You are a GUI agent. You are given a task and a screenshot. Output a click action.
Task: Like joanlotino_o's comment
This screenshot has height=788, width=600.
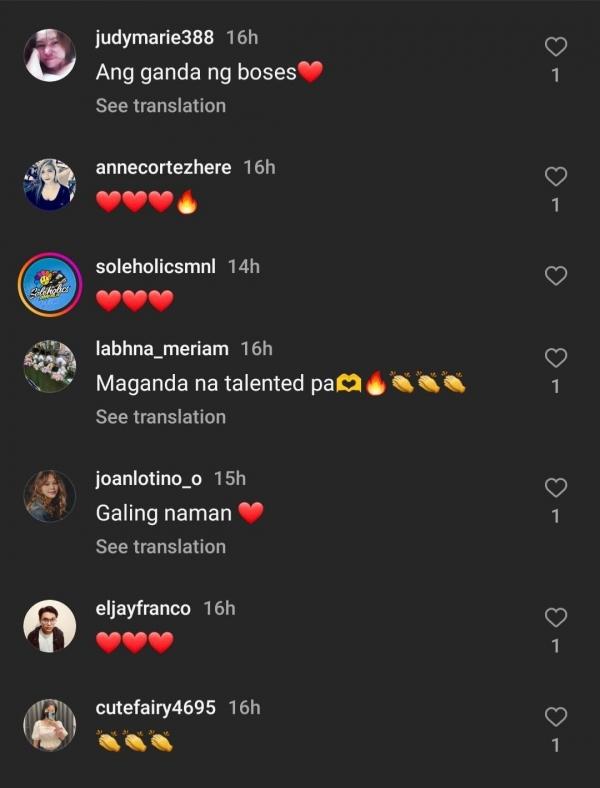click(x=556, y=487)
